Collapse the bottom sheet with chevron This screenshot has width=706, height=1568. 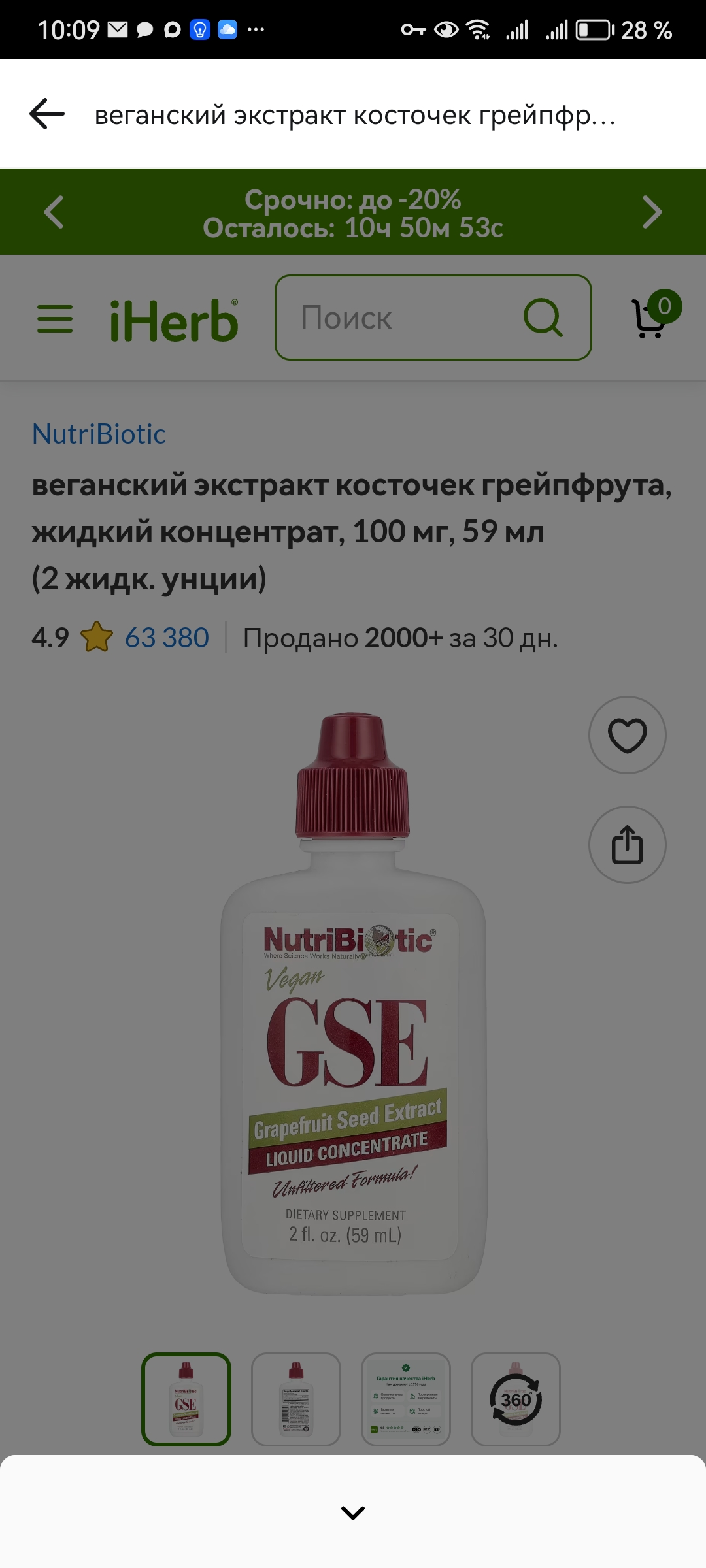tap(353, 1512)
